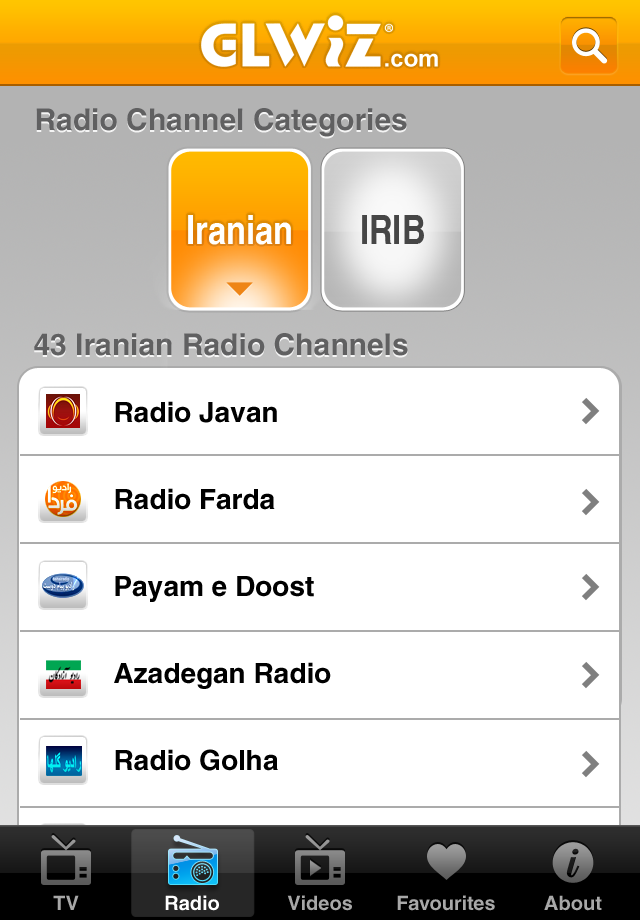The width and height of the screenshot is (640, 920).
Task: Go to the Videos tab
Action: (320, 875)
